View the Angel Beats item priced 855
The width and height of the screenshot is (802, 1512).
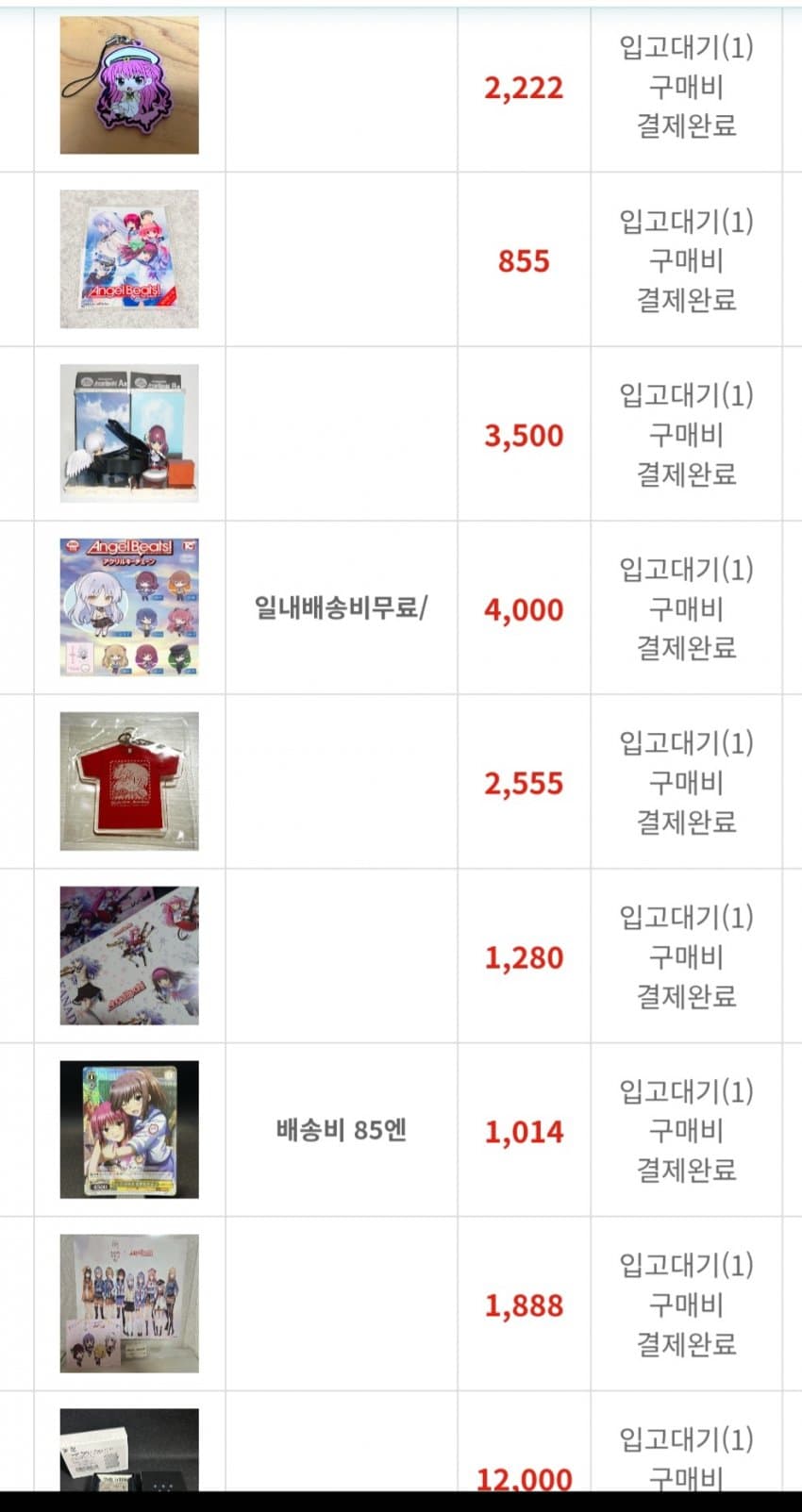(x=129, y=259)
